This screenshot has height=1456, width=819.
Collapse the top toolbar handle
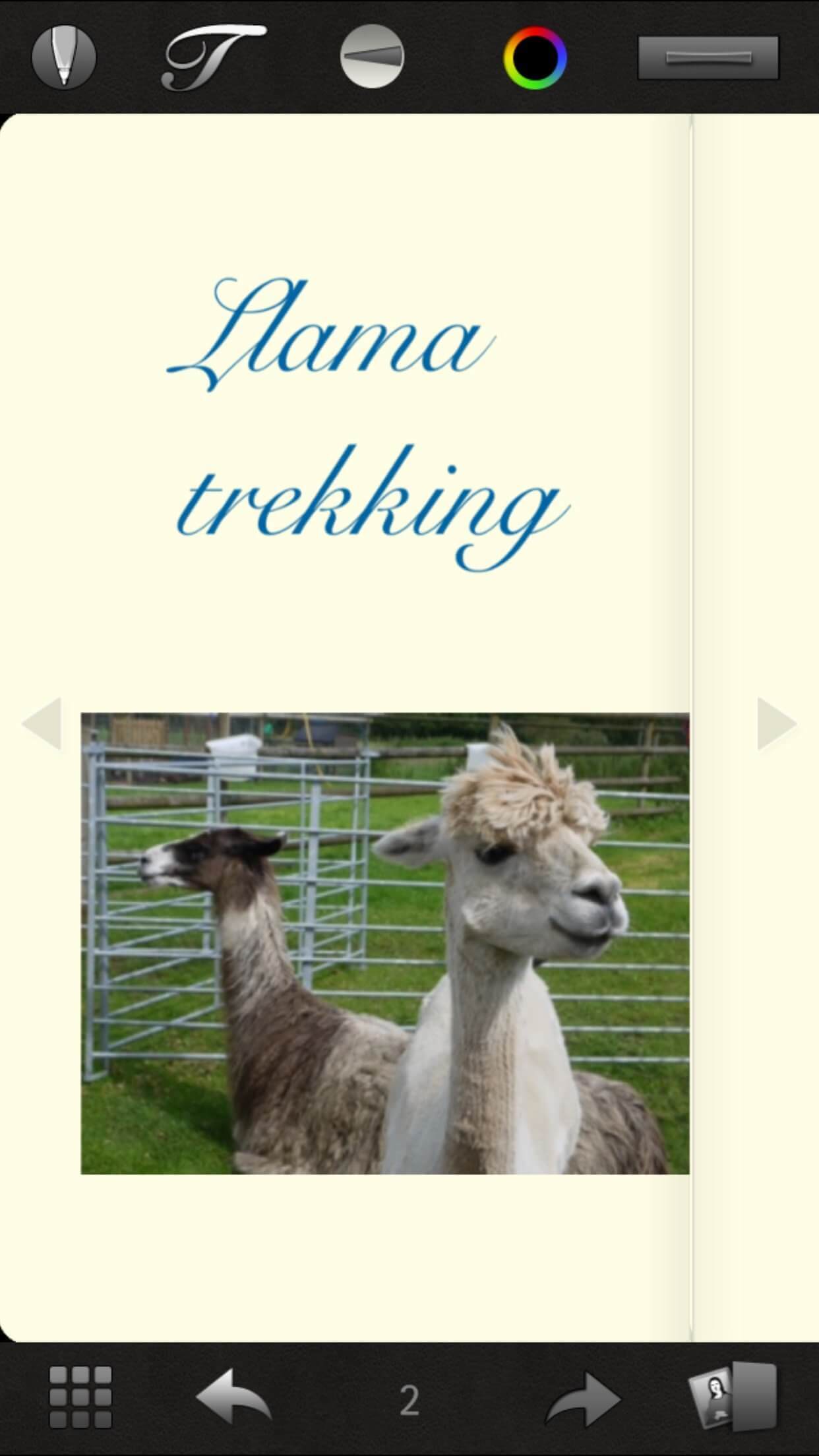click(708, 58)
